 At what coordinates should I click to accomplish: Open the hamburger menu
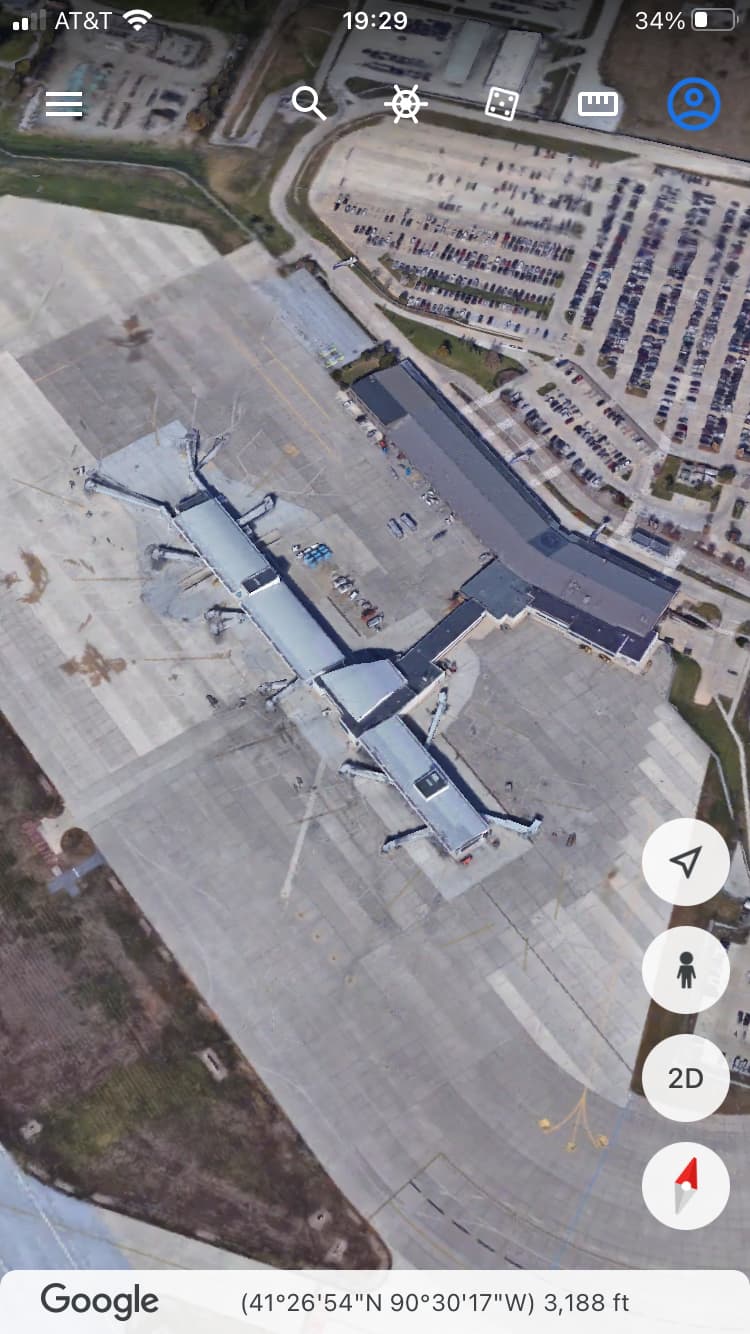click(64, 104)
